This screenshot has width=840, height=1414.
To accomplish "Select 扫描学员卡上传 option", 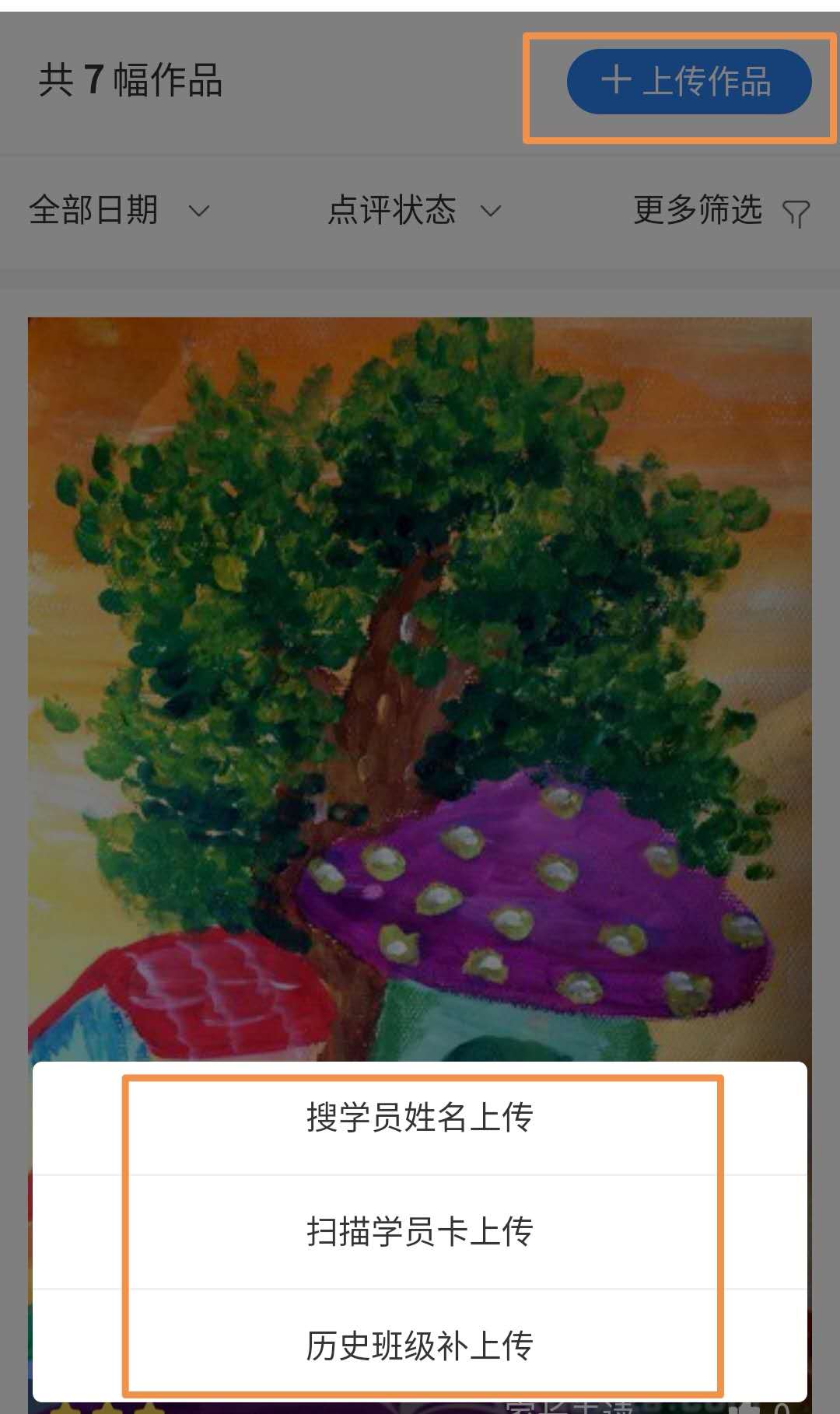I will [420, 1231].
